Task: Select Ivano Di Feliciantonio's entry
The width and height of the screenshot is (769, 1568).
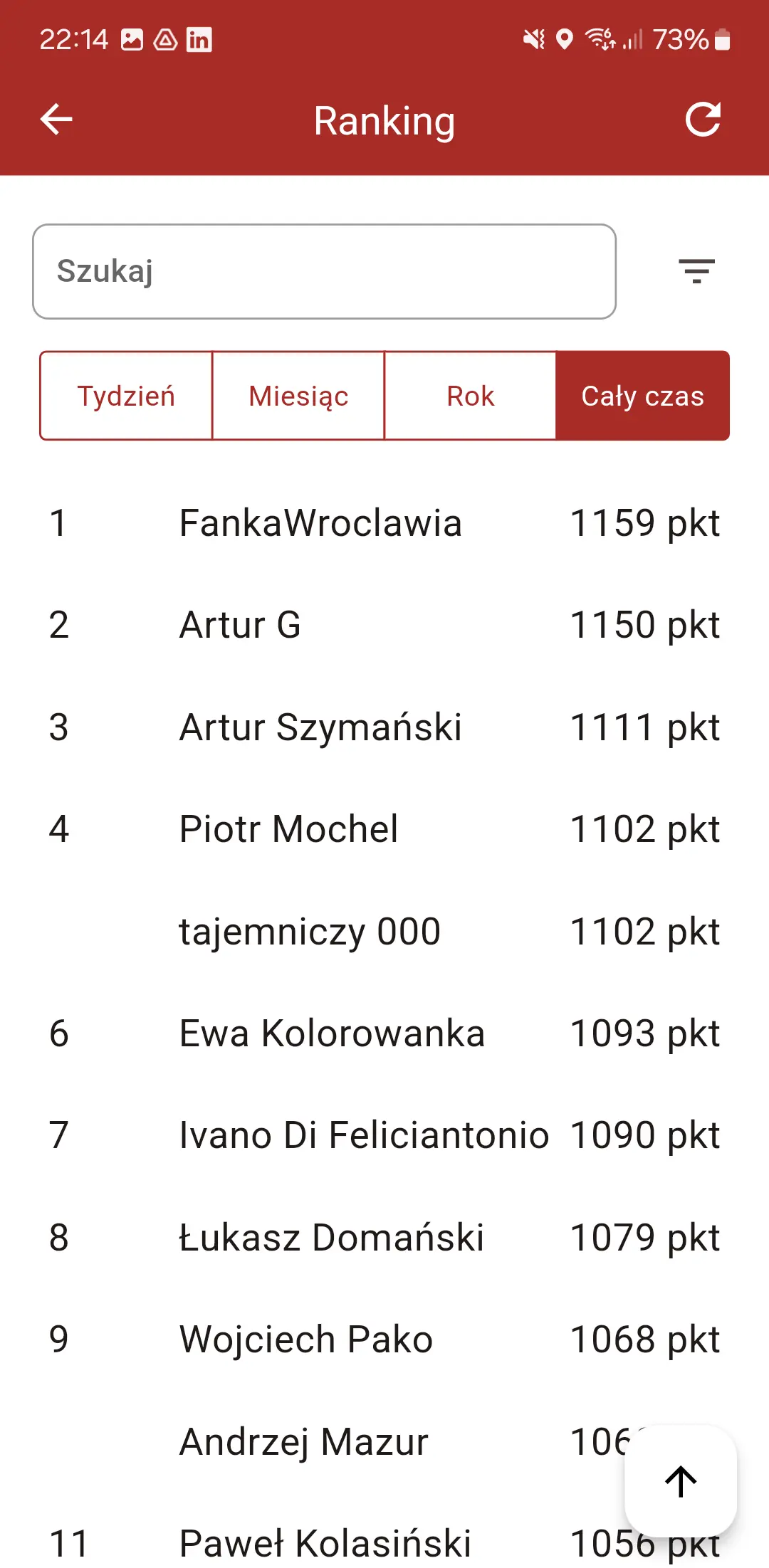Action: 362,1135
